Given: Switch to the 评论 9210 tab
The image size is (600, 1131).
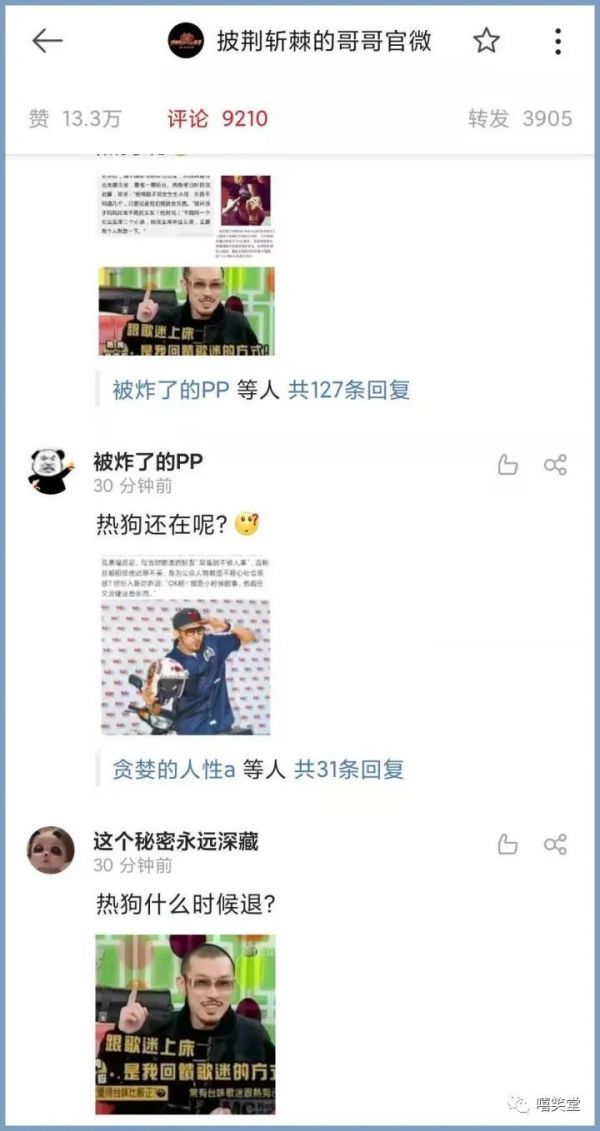Looking at the screenshot, I should 217,118.
